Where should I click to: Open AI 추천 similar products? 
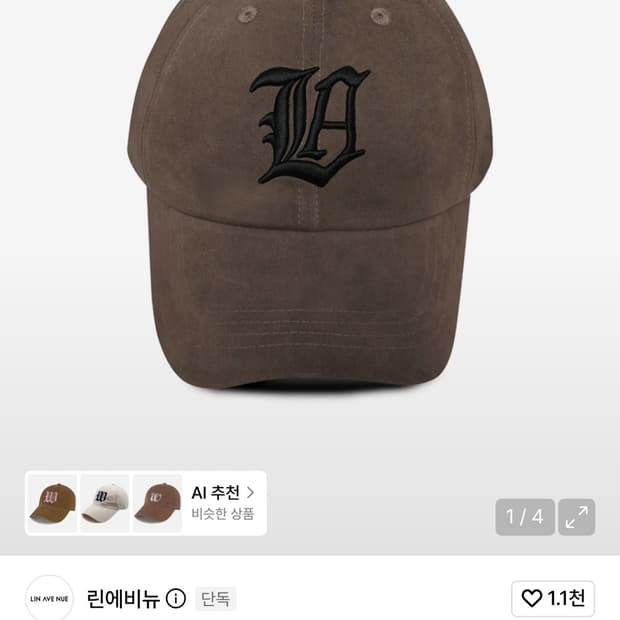223,503
